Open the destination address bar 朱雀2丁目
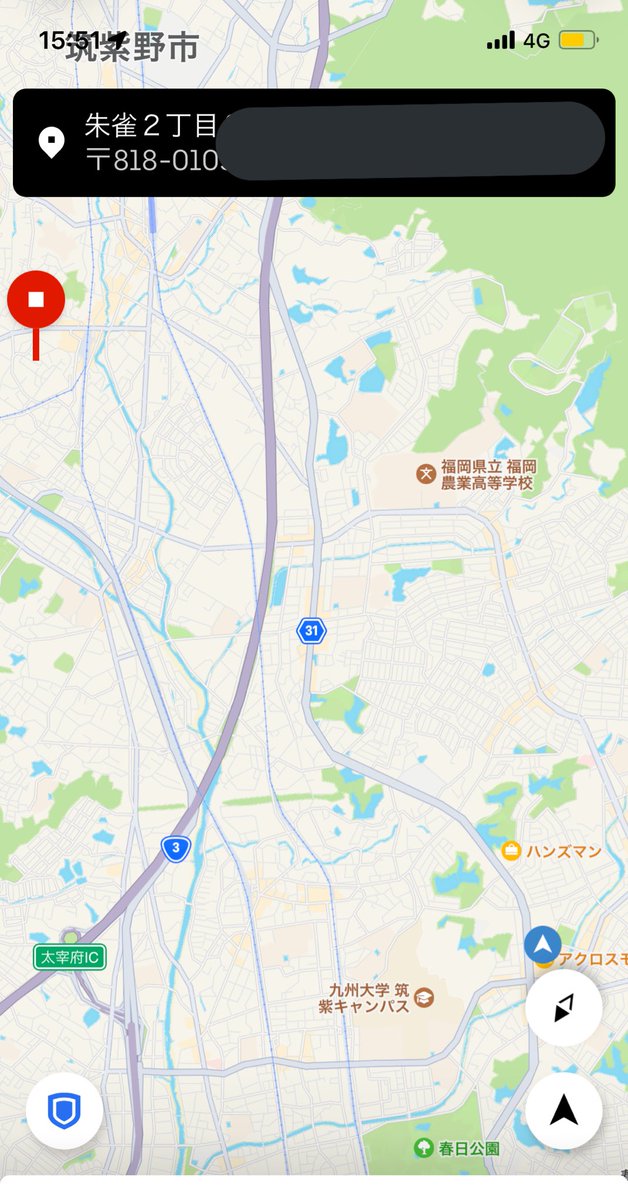 314,142
